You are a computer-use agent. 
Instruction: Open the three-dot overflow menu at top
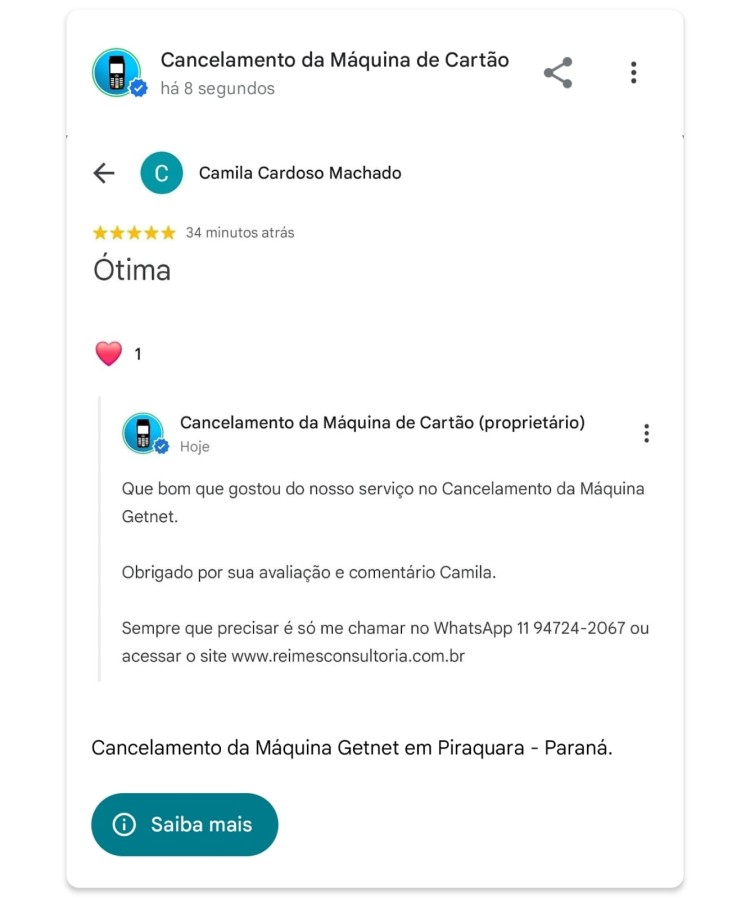click(633, 73)
